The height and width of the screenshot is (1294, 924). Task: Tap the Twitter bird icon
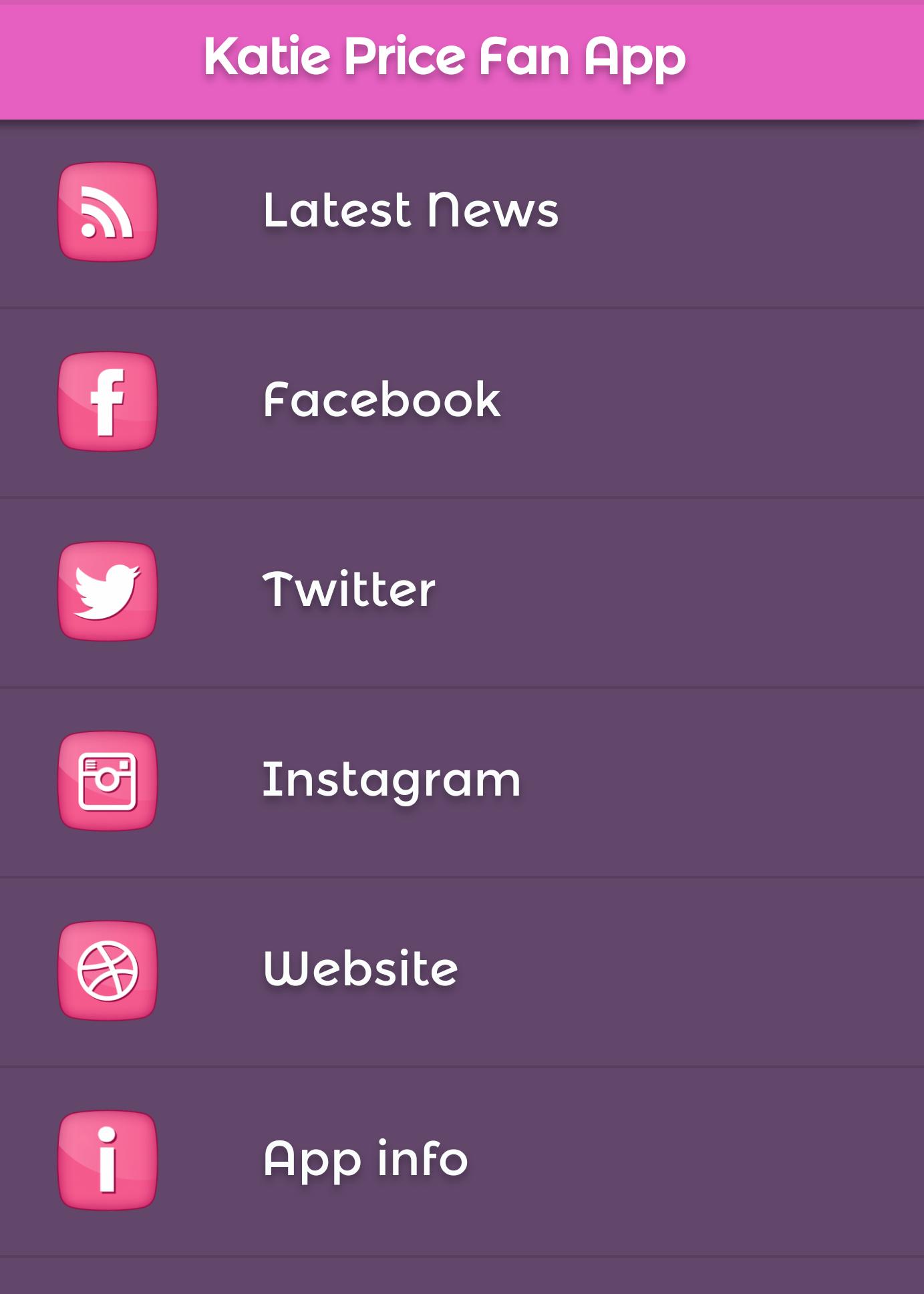(109, 591)
